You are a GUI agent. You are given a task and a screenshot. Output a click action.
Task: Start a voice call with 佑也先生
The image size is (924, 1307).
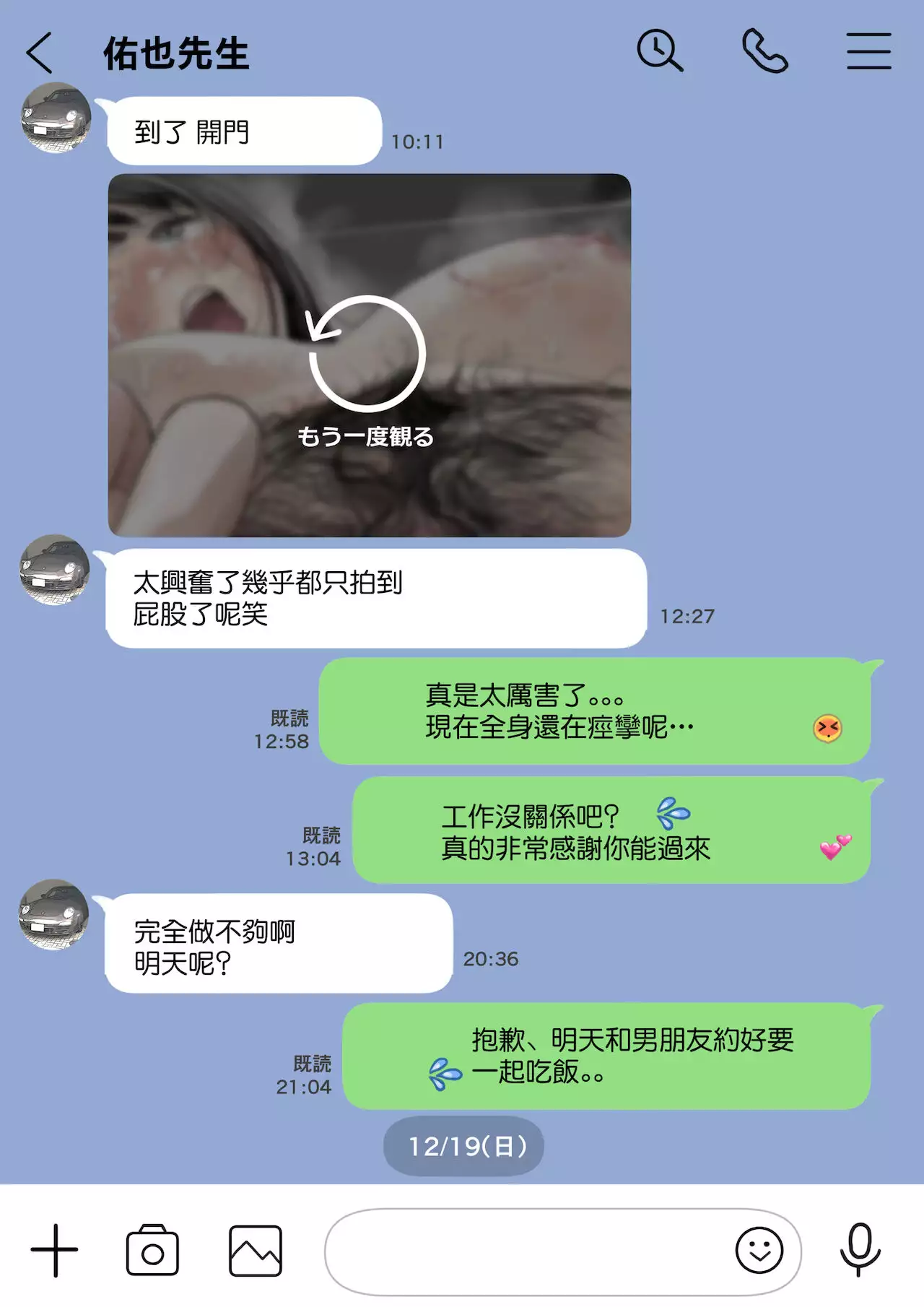[765, 51]
